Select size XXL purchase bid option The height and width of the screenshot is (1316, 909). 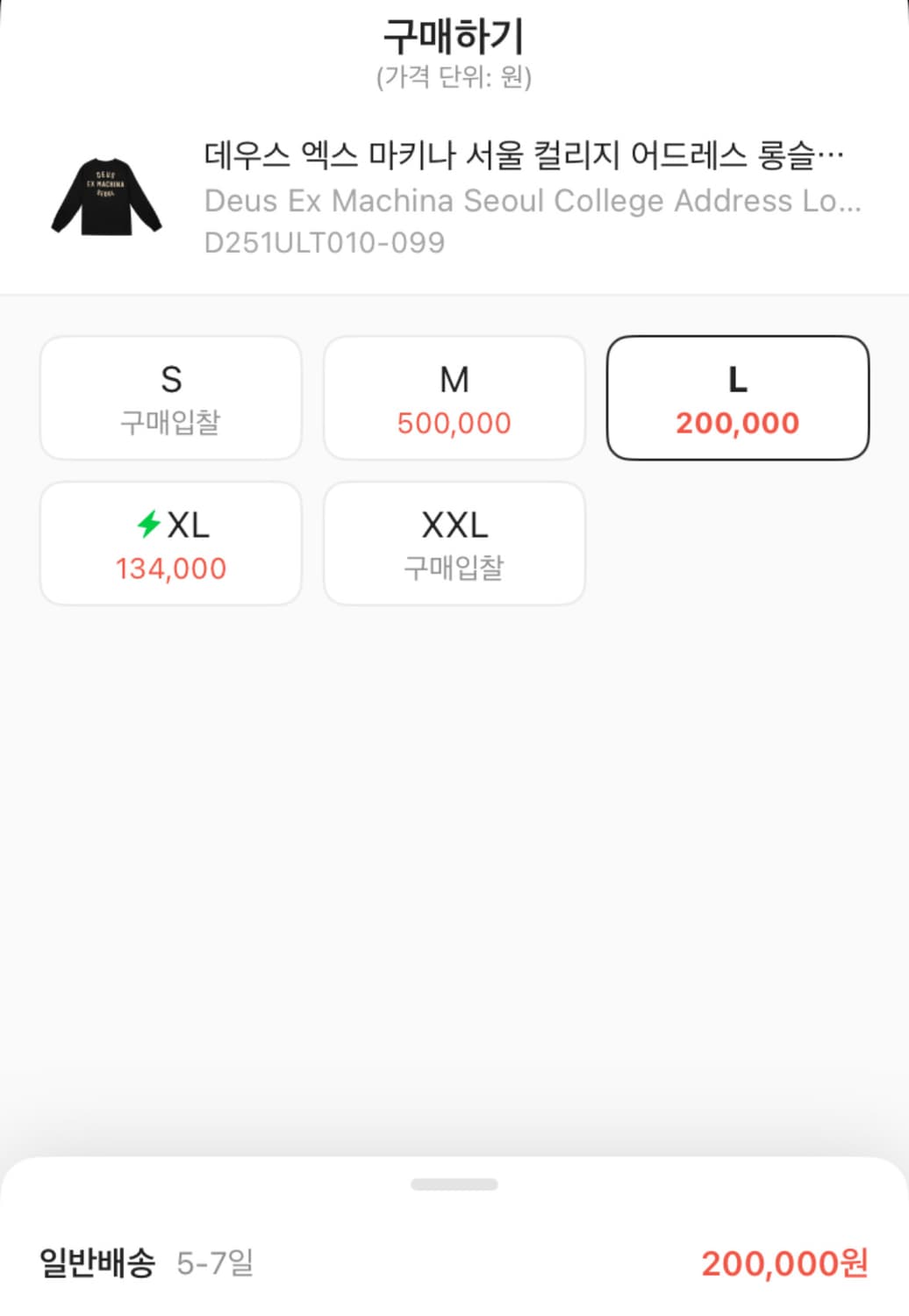click(x=454, y=544)
